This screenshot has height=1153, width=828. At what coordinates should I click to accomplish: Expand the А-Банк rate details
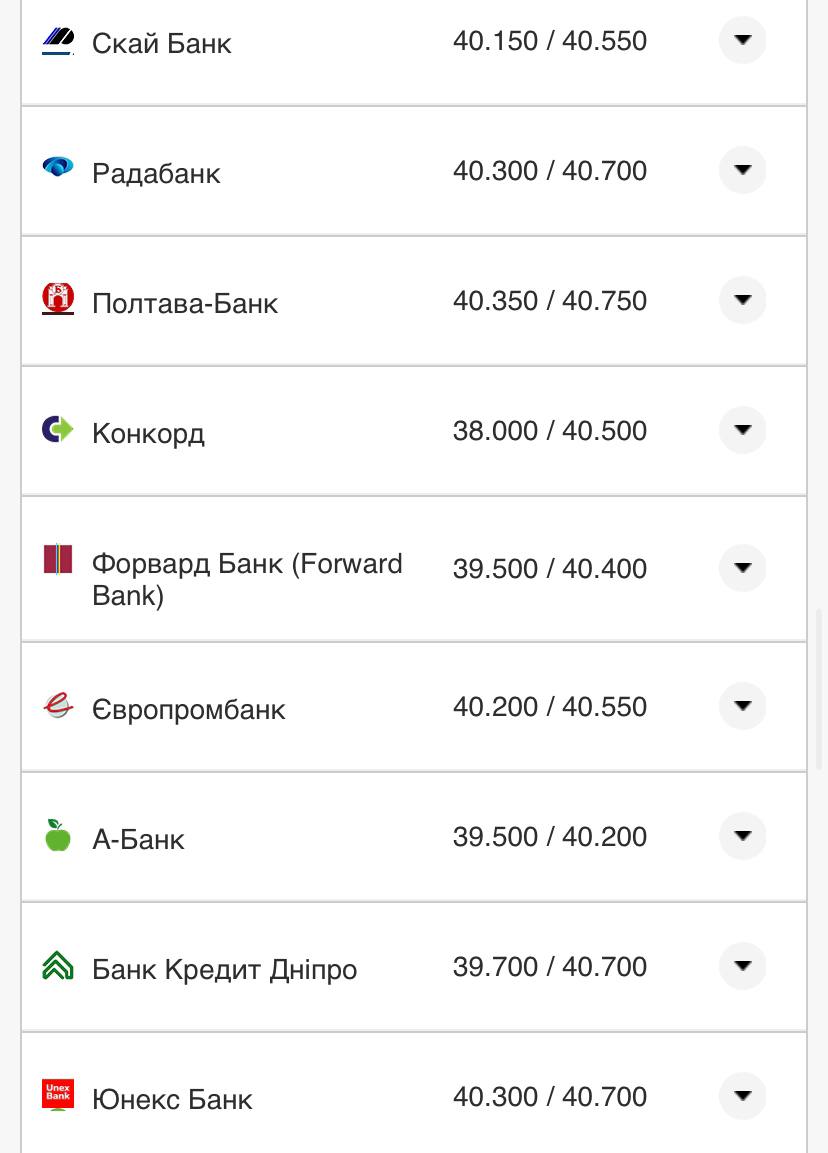click(742, 835)
